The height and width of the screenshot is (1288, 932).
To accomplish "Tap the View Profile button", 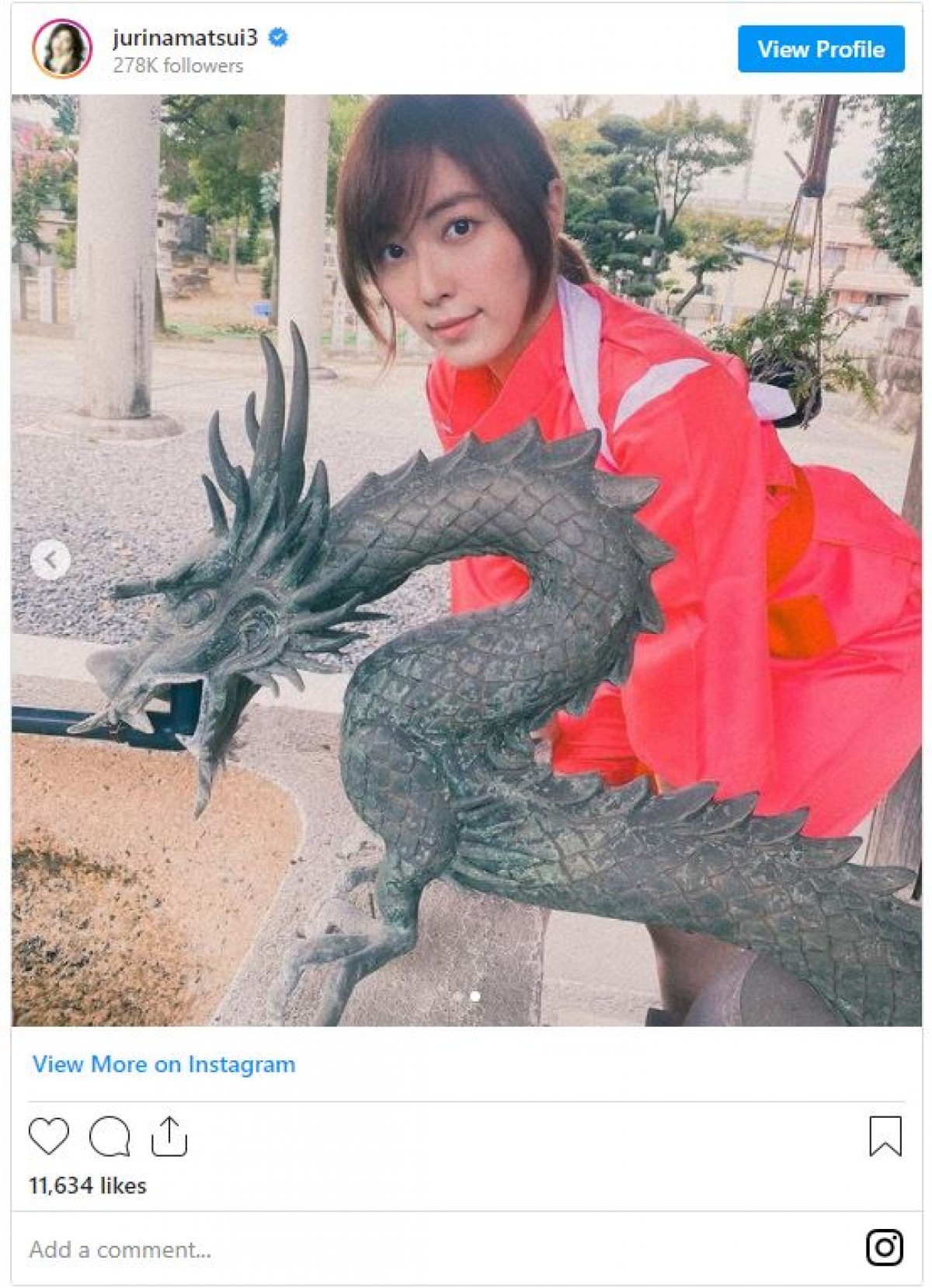I will click(x=820, y=49).
